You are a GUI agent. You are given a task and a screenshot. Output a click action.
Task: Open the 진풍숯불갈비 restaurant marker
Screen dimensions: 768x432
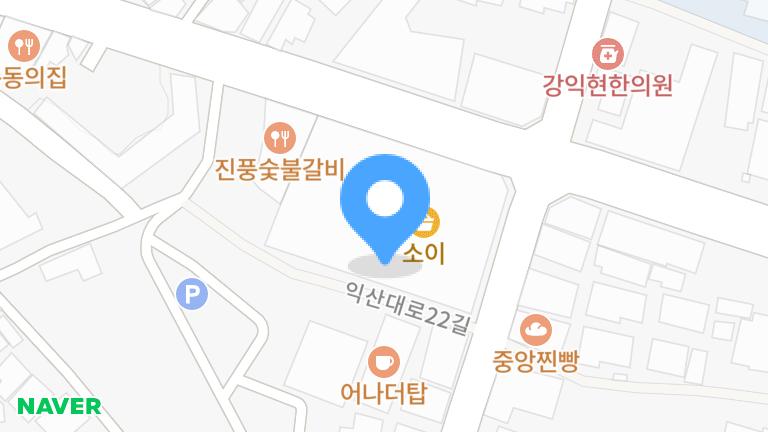(x=279, y=136)
